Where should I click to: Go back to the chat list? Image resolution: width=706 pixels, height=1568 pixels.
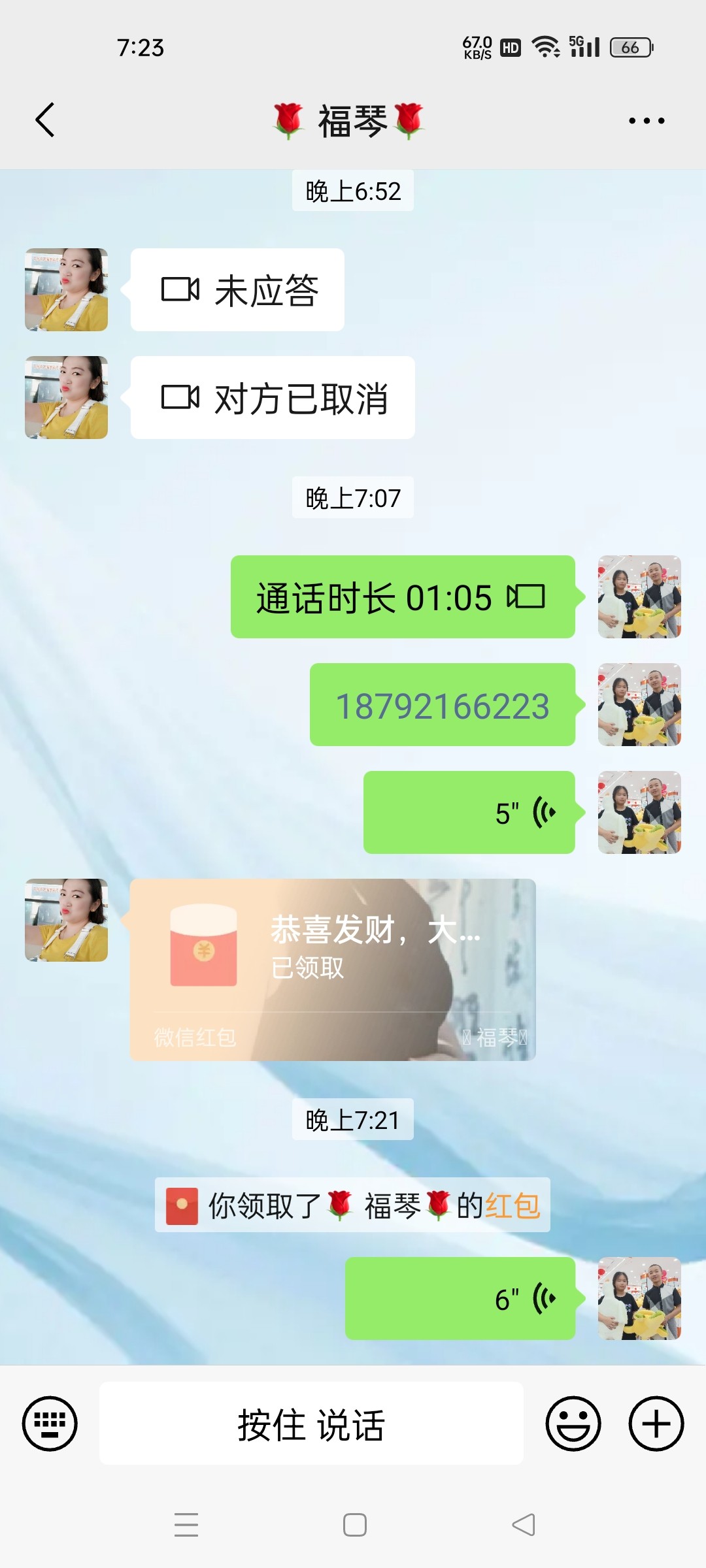tap(44, 120)
